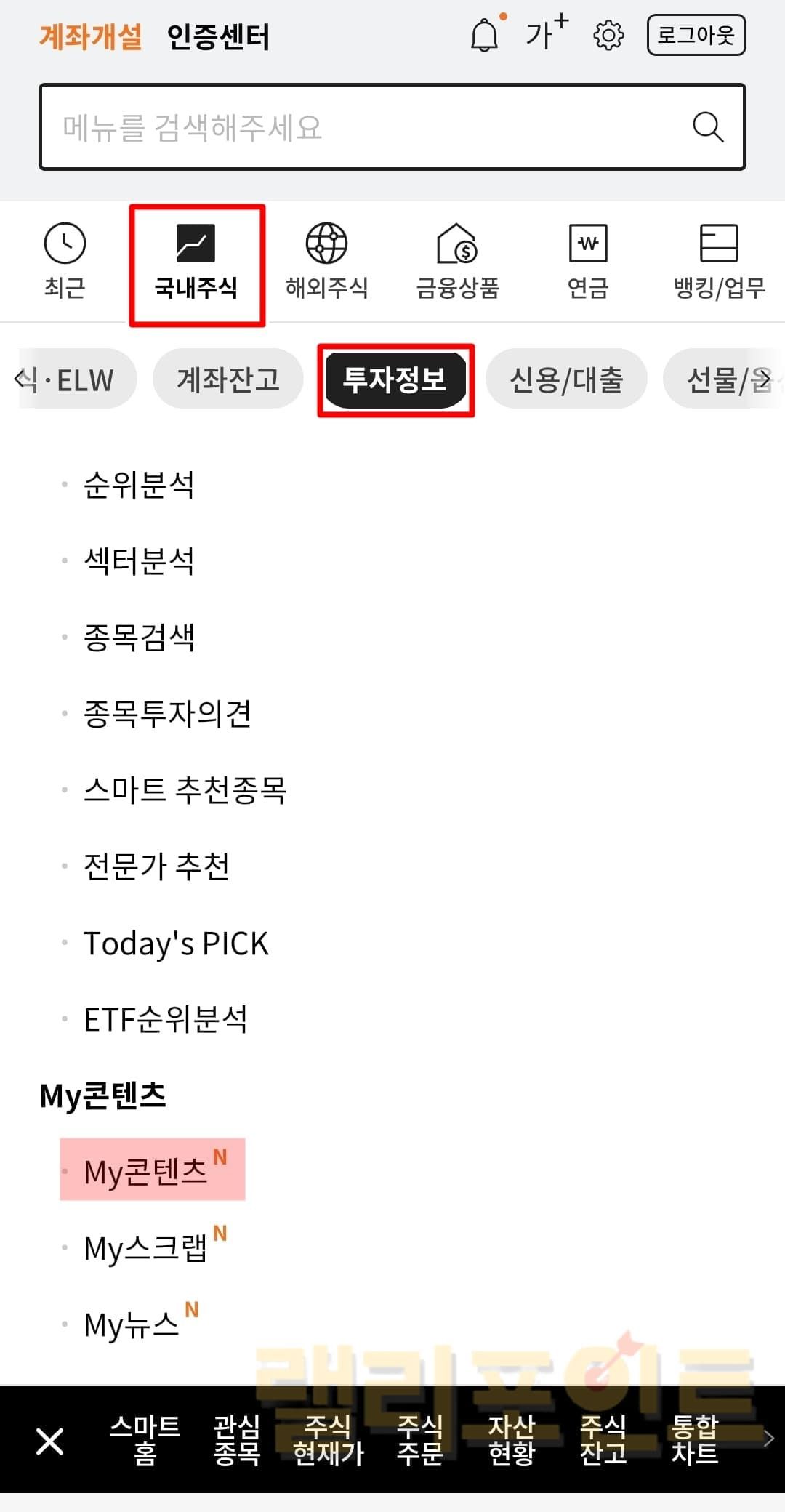Switch to the 해외주식 category
This screenshot has height=1512, width=785.
(x=326, y=262)
